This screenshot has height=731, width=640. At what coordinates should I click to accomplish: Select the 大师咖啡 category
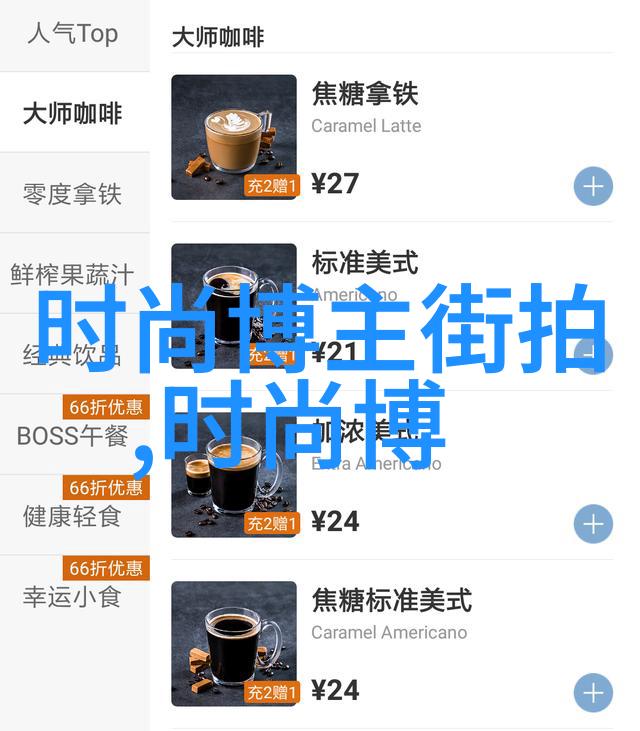pyautogui.click(x=73, y=113)
